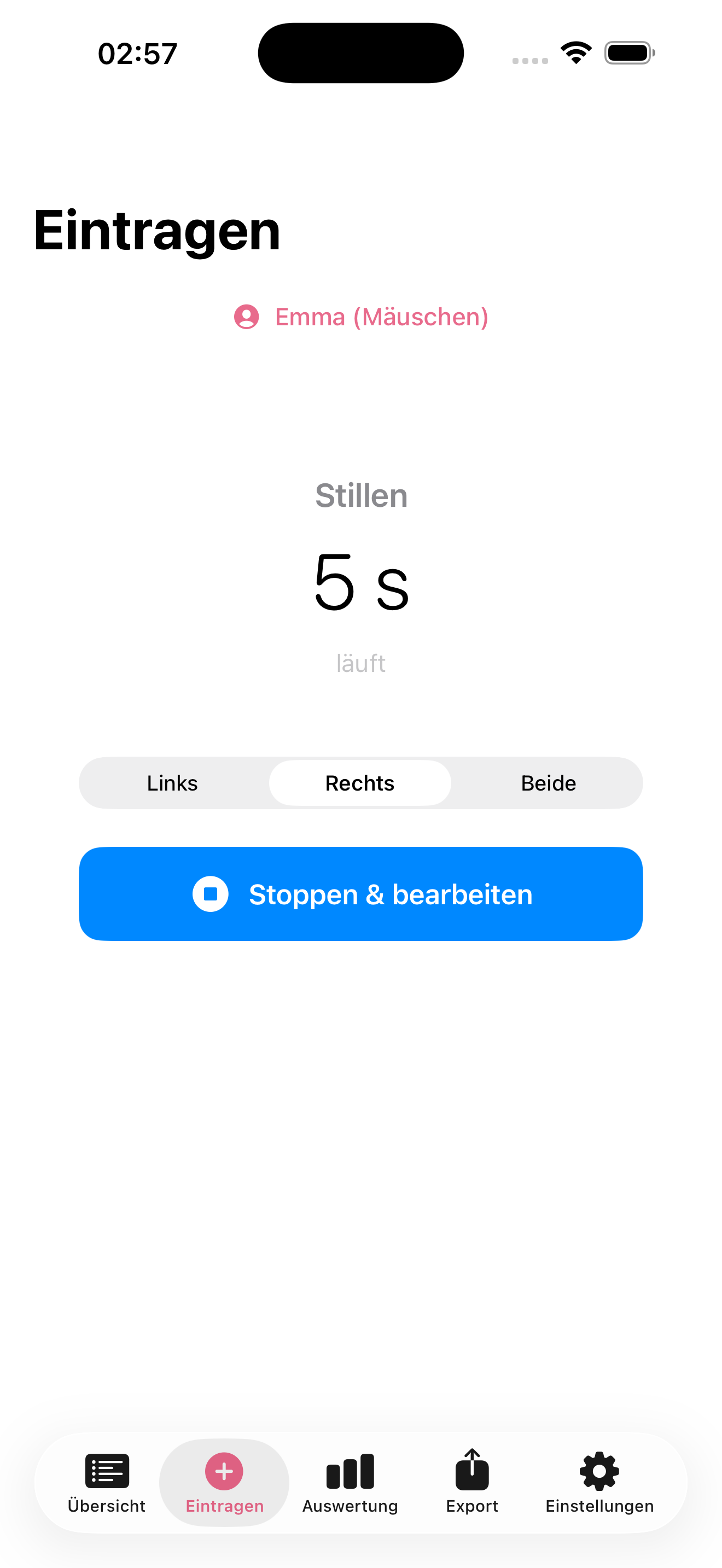Tap the battery indicator in status bar
This screenshot has height=1568, width=722.
pos(627,52)
